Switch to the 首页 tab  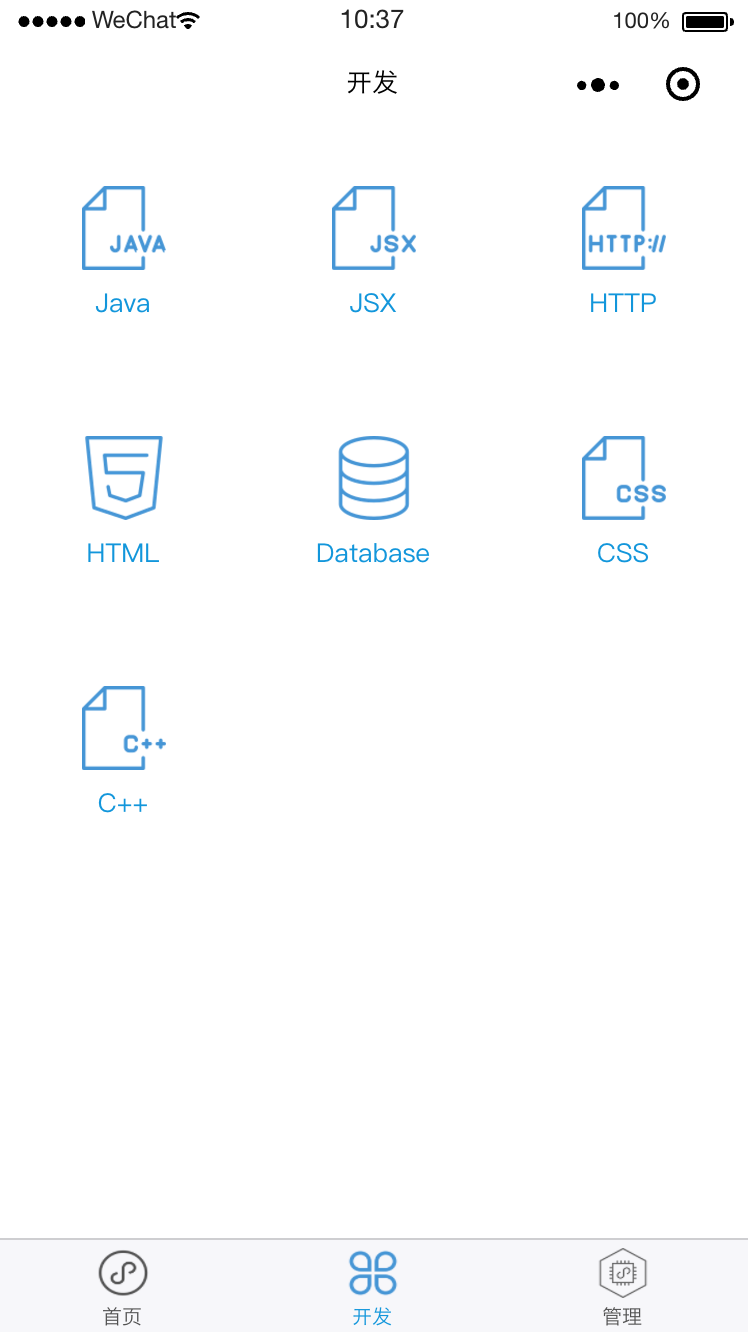point(123,1287)
